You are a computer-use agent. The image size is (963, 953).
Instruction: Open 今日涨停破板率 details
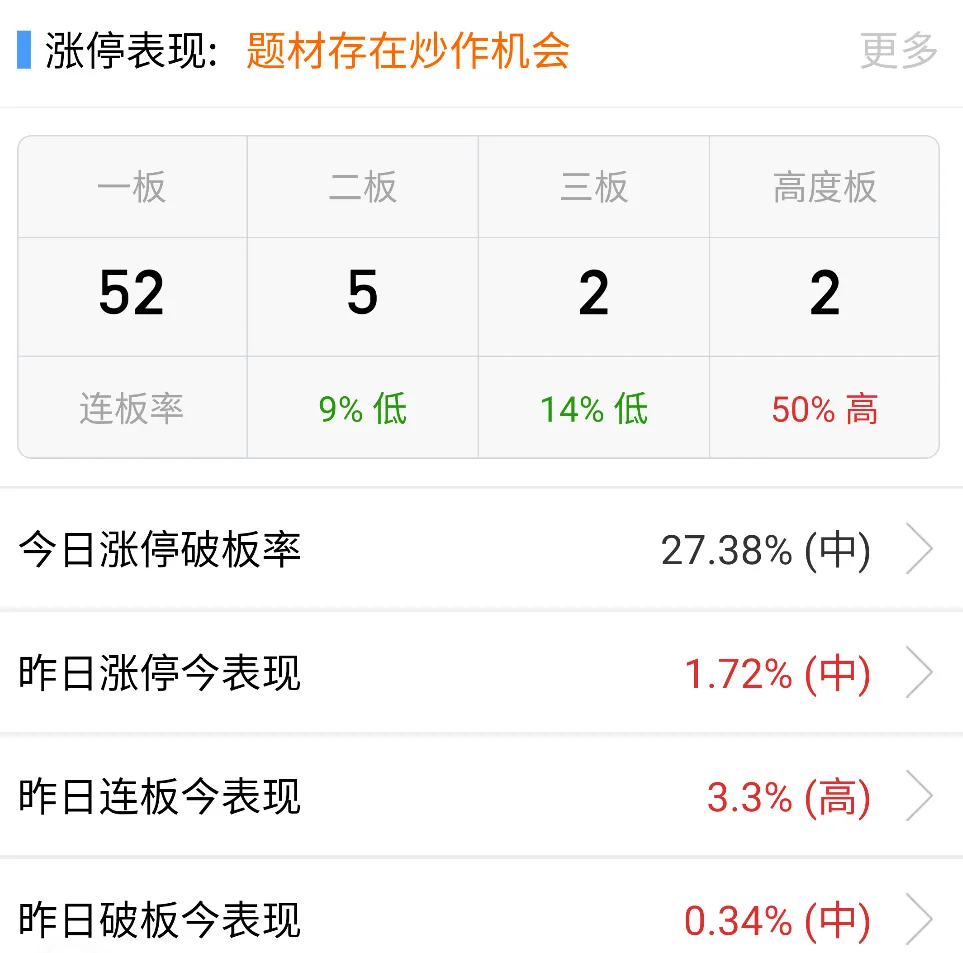[x=480, y=550]
